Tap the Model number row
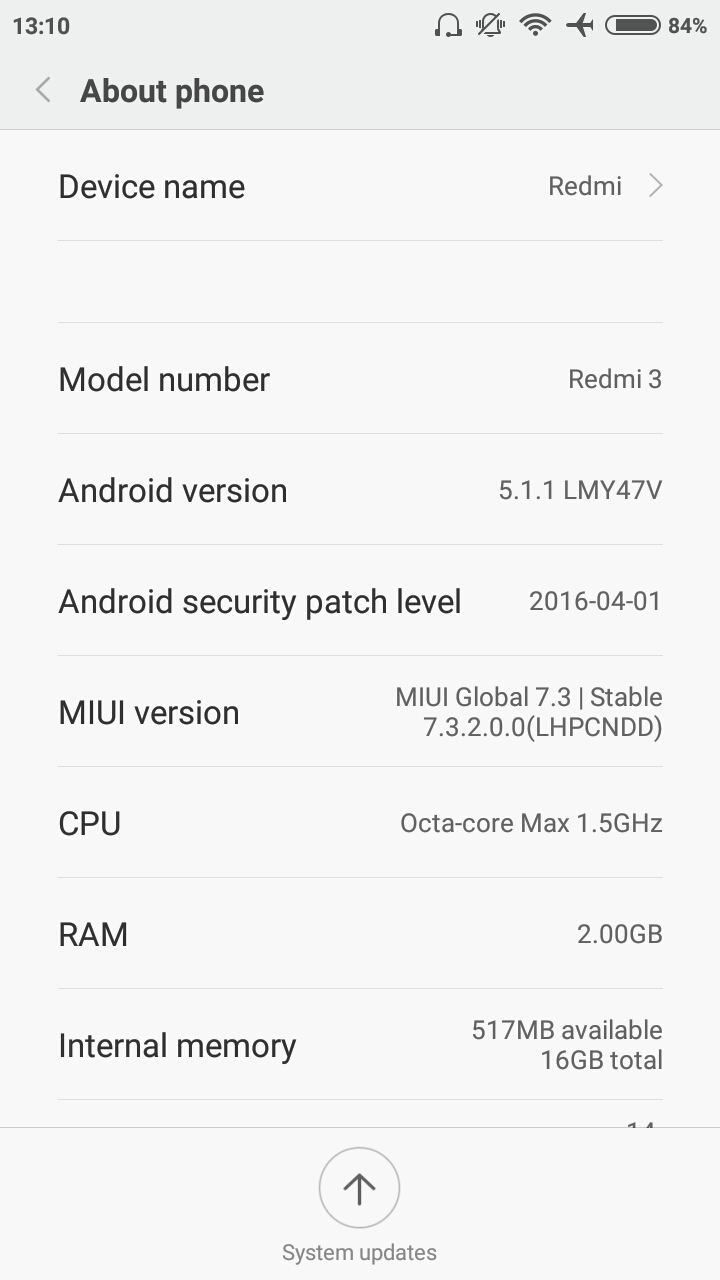The height and width of the screenshot is (1280, 720). [360, 379]
